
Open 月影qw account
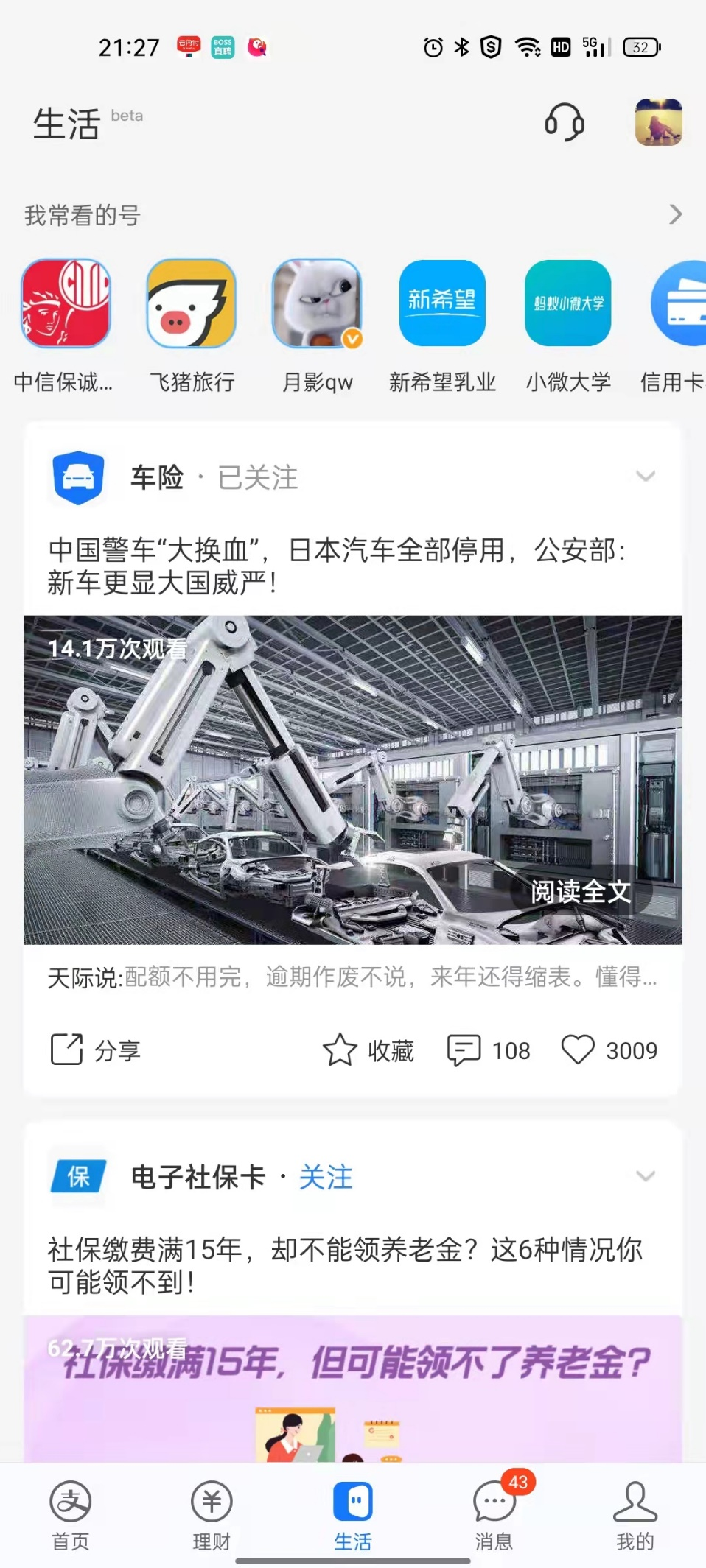tap(317, 303)
